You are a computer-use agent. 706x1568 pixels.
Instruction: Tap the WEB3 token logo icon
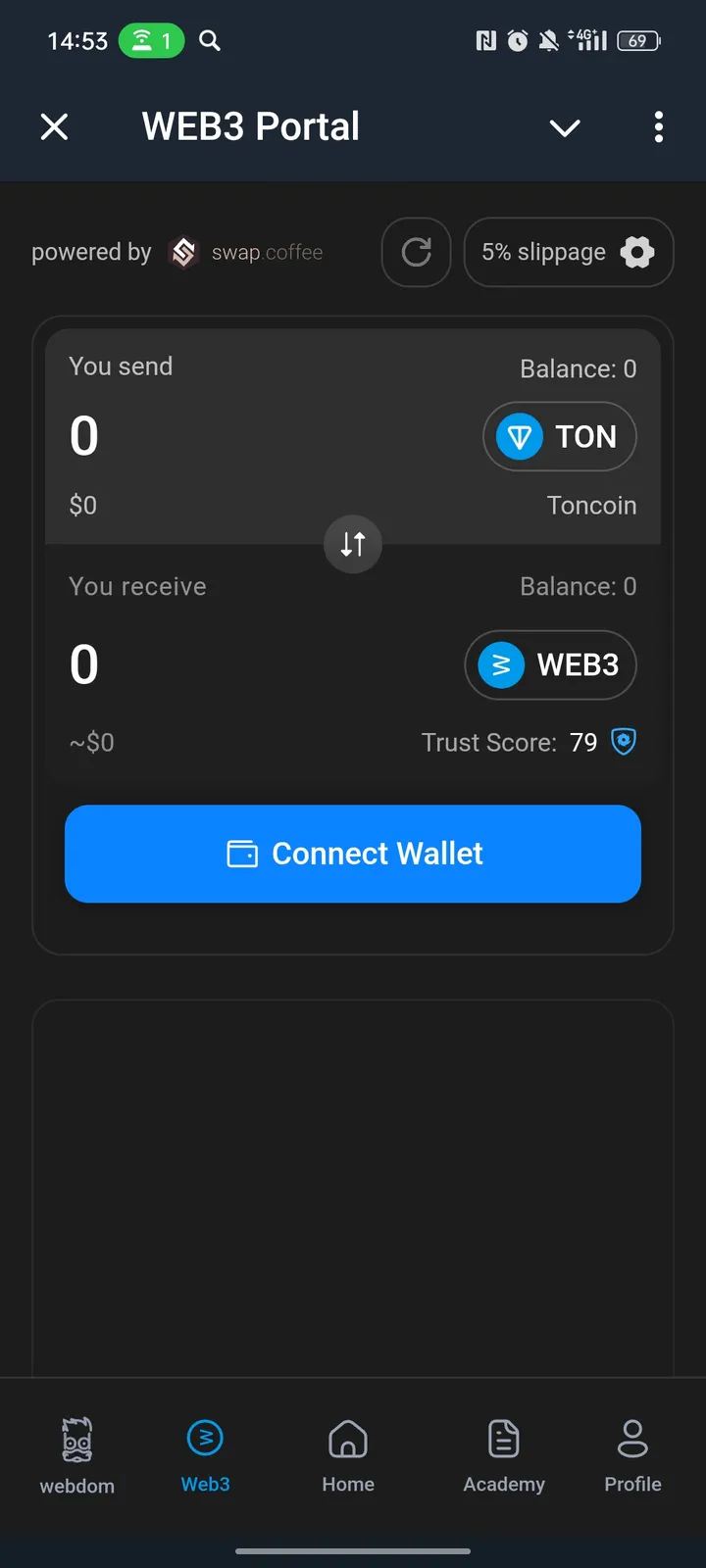[500, 664]
